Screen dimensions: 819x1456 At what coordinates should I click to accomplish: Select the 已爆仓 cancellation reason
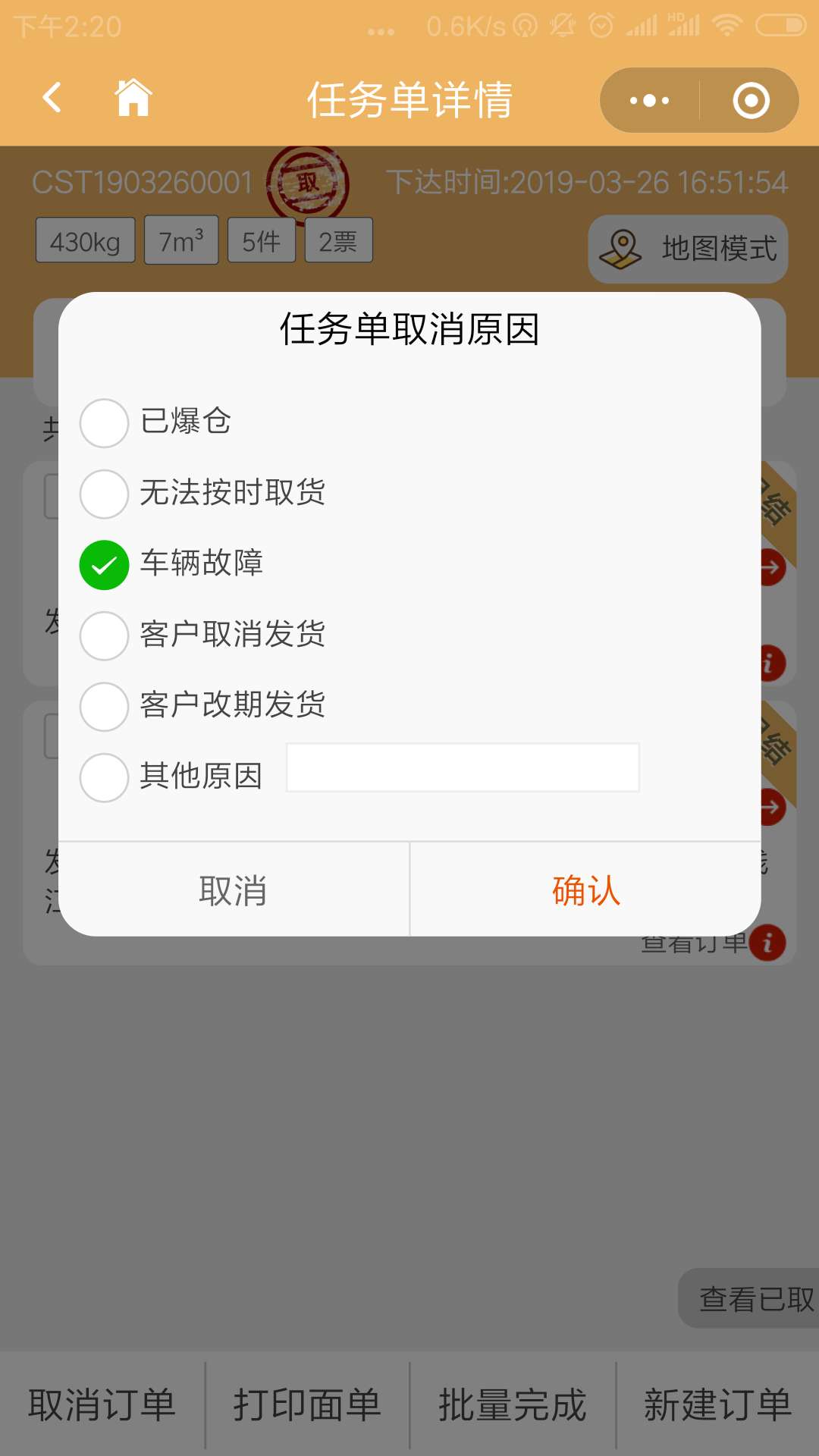tap(104, 422)
